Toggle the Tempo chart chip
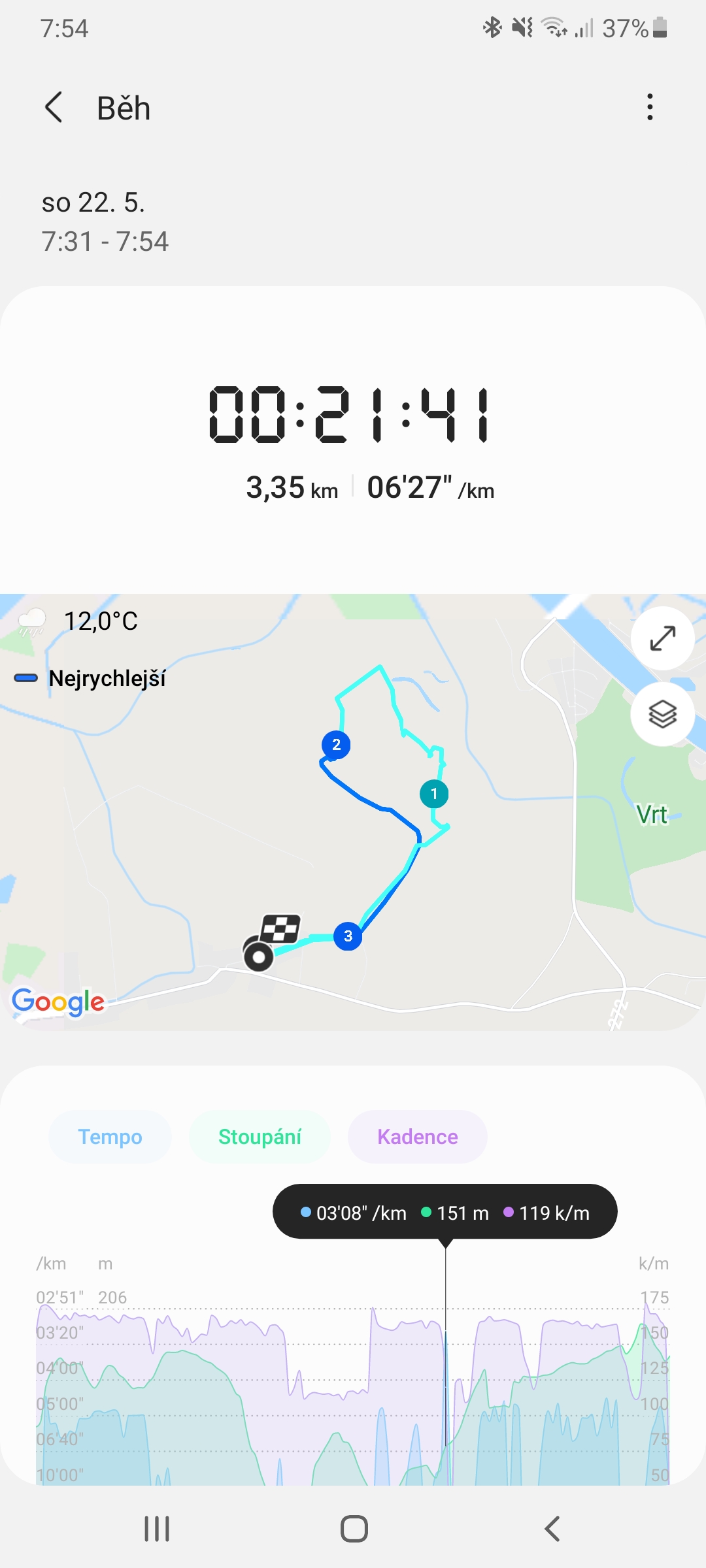The width and height of the screenshot is (706, 1568). [110, 1137]
